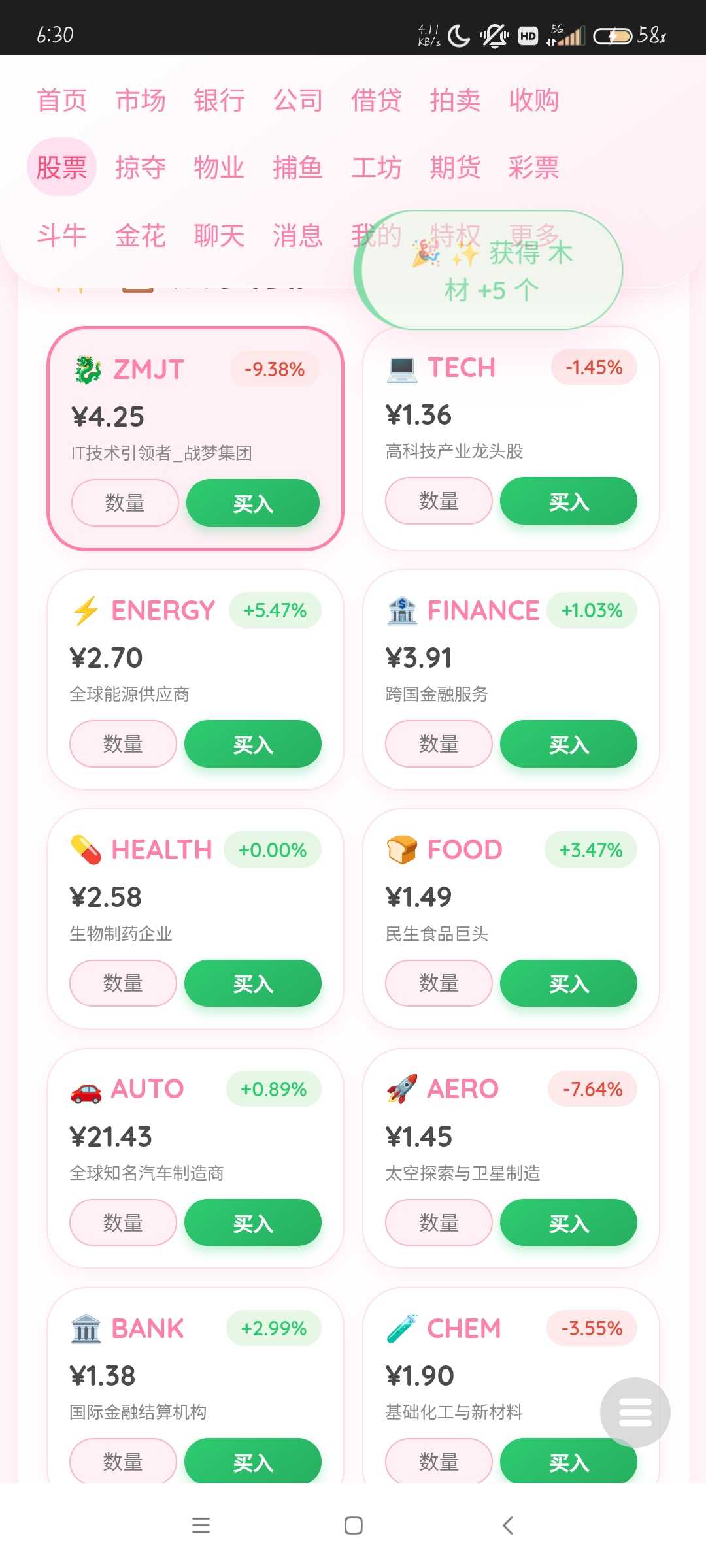Open the 捕鱼 tab
Image resolution: width=706 pixels, height=1568 pixels.
pyautogui.click(x=297, y=168)
